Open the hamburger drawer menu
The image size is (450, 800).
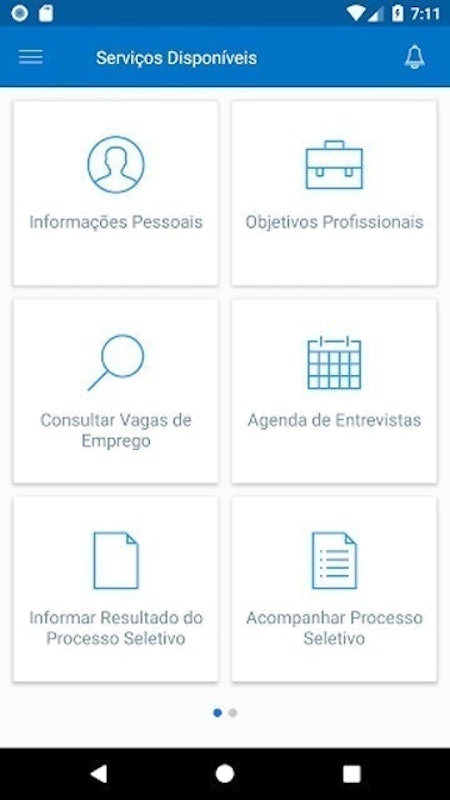(x=31, y=57)
